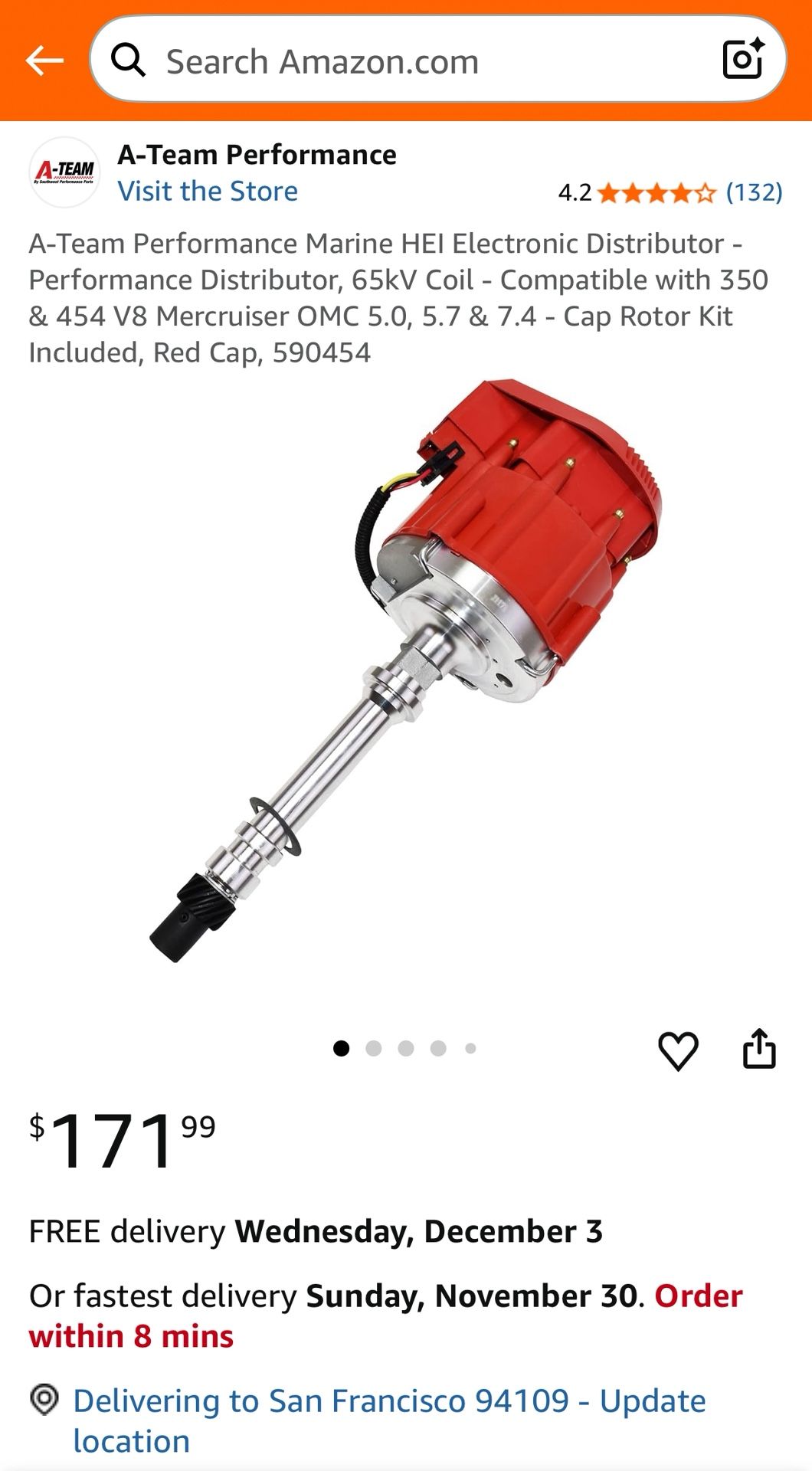
Task: Visit the A-Team Performance store
Action: (207, 192)
